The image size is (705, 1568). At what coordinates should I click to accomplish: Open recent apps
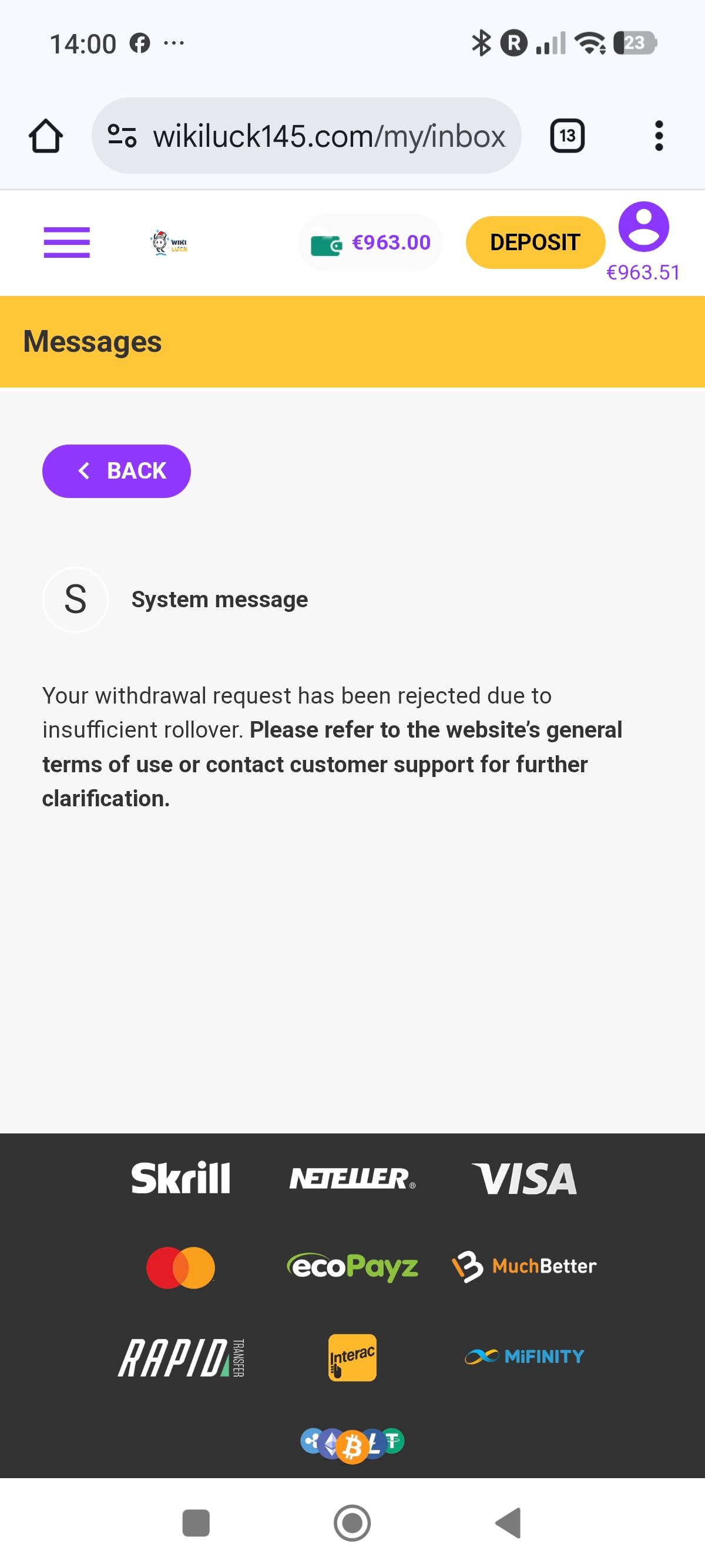click(x=196, y=1522)
